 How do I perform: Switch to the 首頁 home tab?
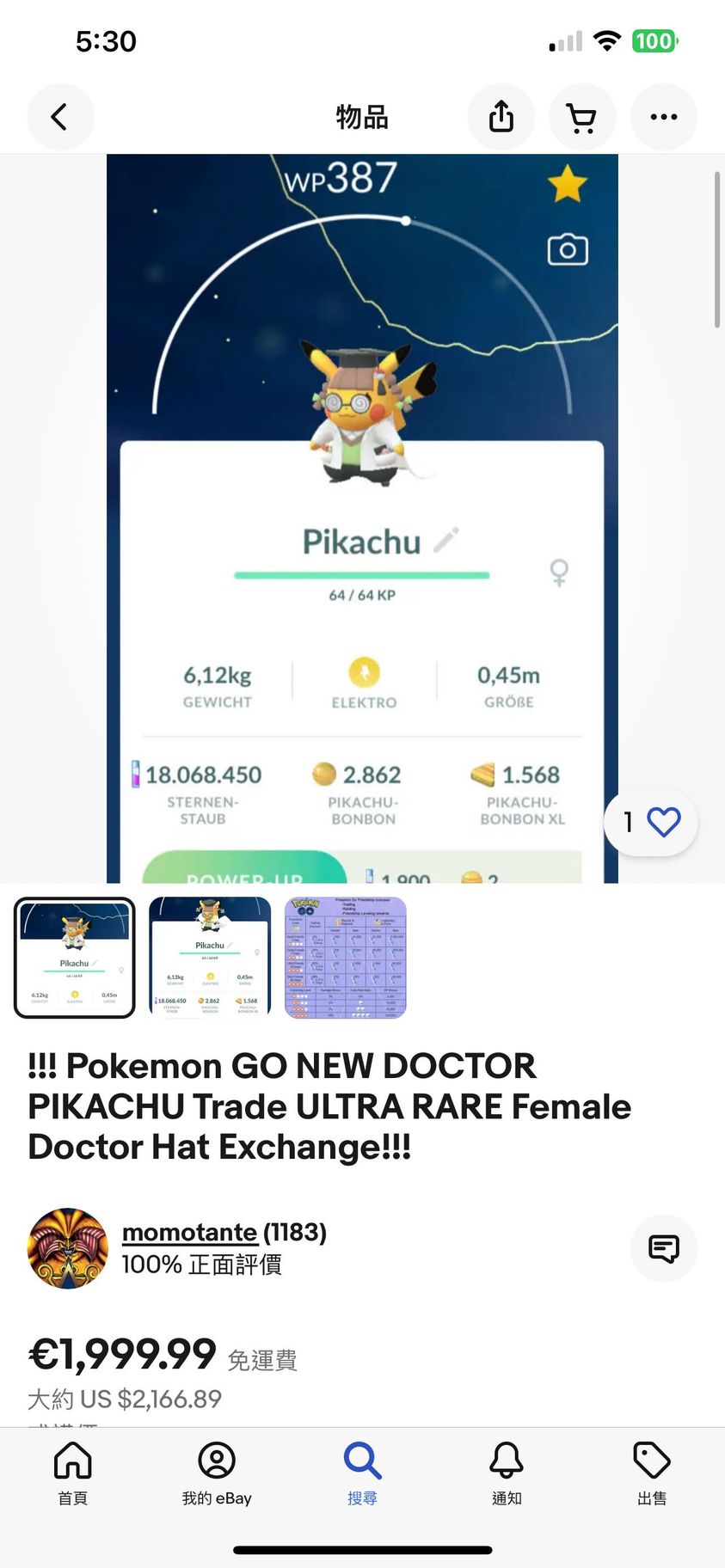click(x=73, y=1472)
